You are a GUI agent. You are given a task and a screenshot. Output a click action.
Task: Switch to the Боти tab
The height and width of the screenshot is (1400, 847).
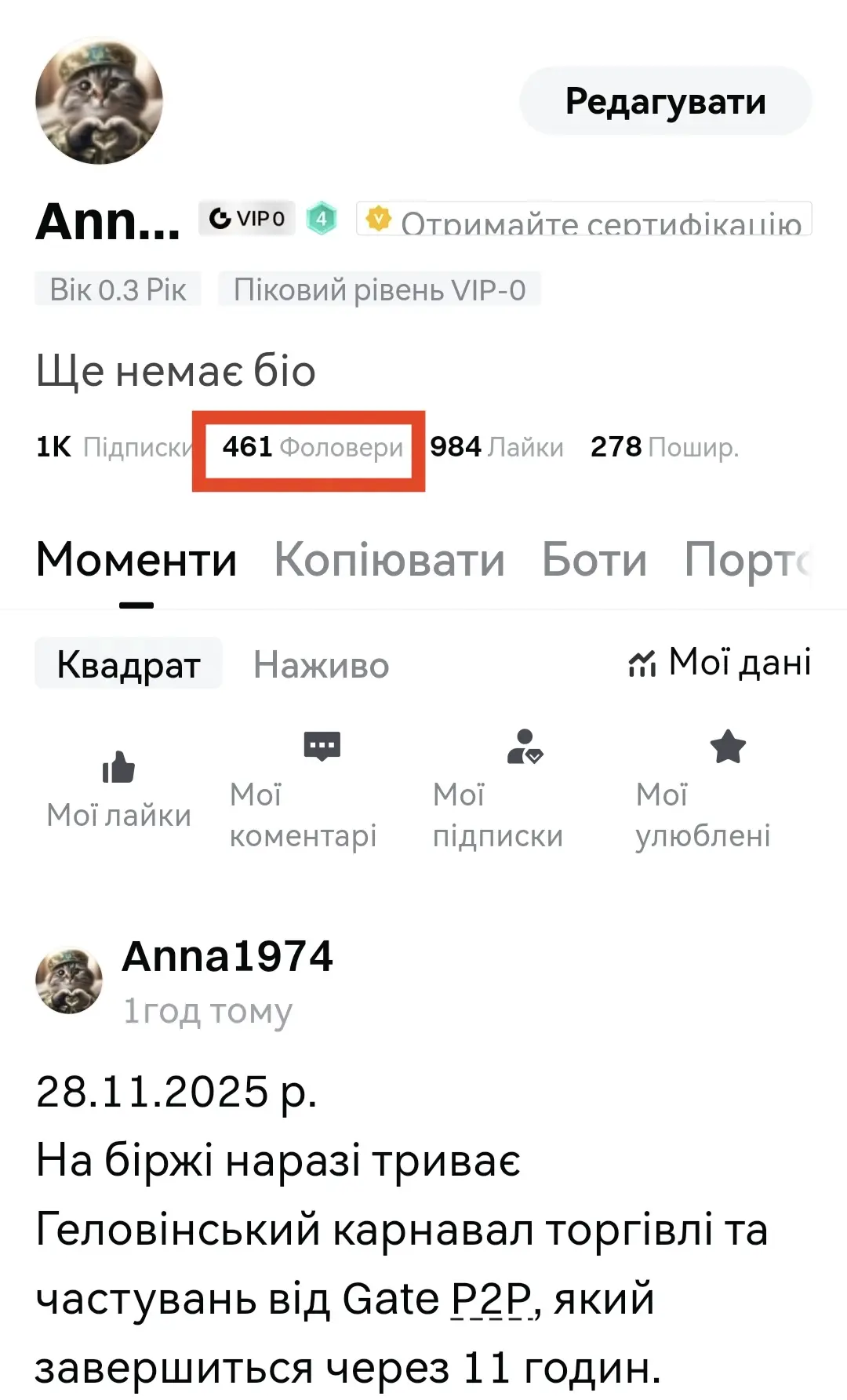[x=594, y=559]
